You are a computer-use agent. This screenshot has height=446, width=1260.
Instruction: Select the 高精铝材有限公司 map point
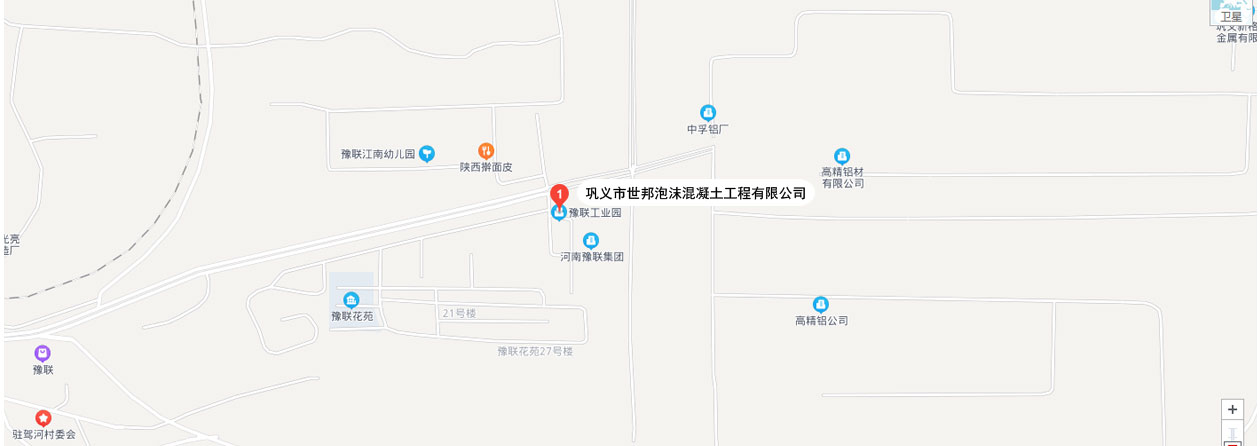(x=842, y=156)
